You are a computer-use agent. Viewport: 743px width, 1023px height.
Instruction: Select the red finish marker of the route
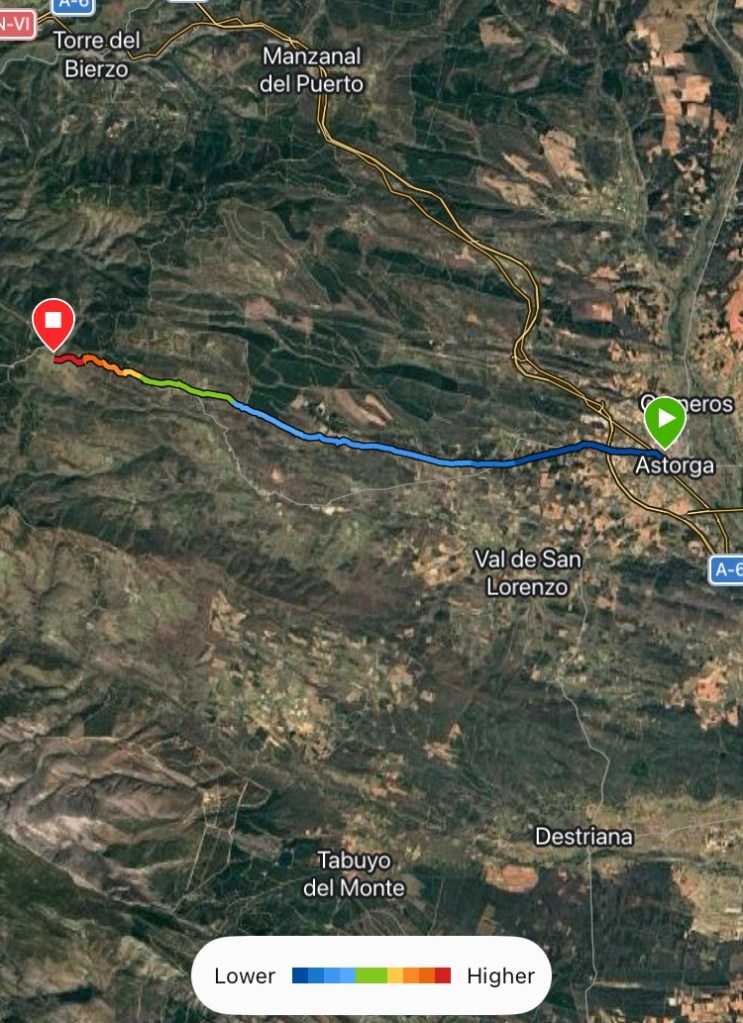(53, 322)
